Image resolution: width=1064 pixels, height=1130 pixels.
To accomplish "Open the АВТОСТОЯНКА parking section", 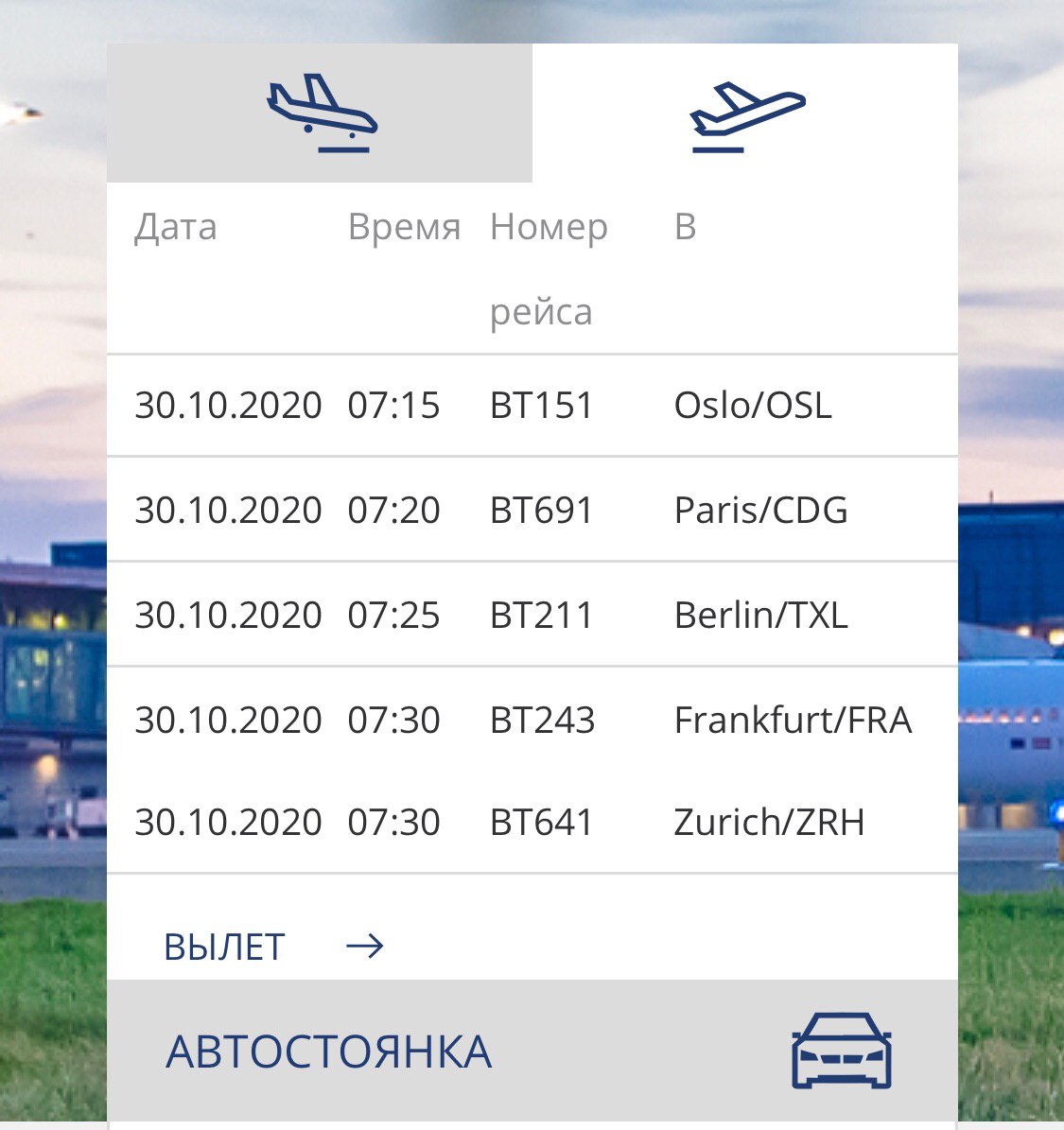I will pyautogui.click(x=329, y=1052).
